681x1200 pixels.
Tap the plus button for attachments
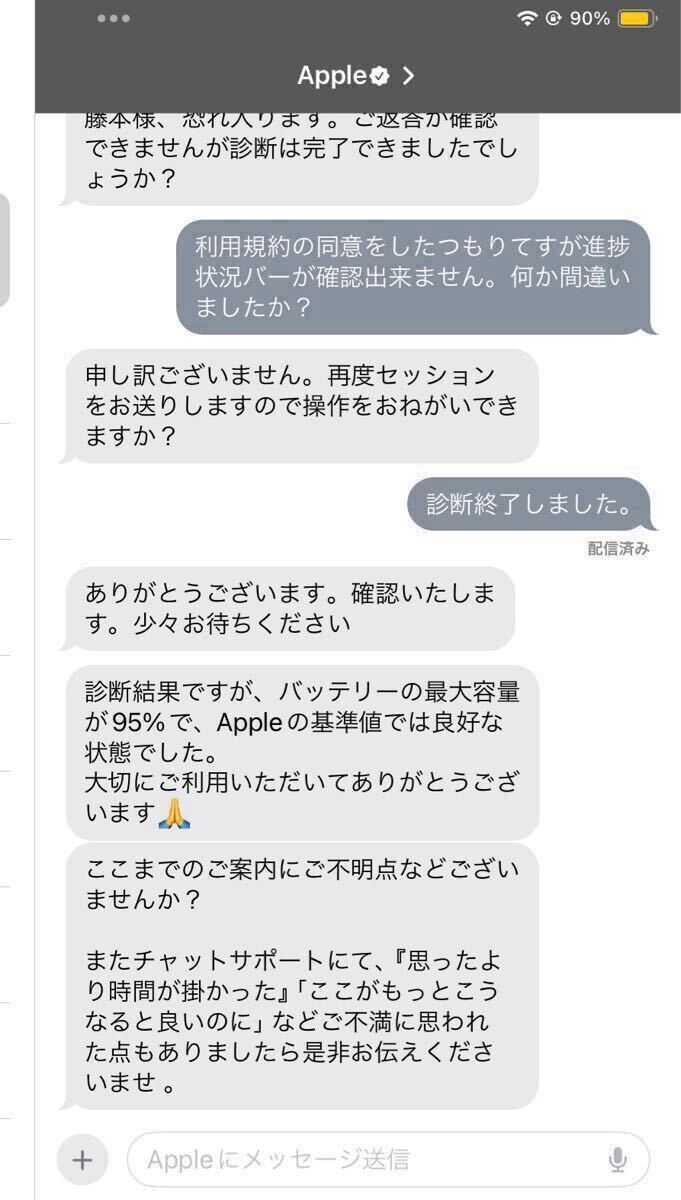click(83, 1160)
